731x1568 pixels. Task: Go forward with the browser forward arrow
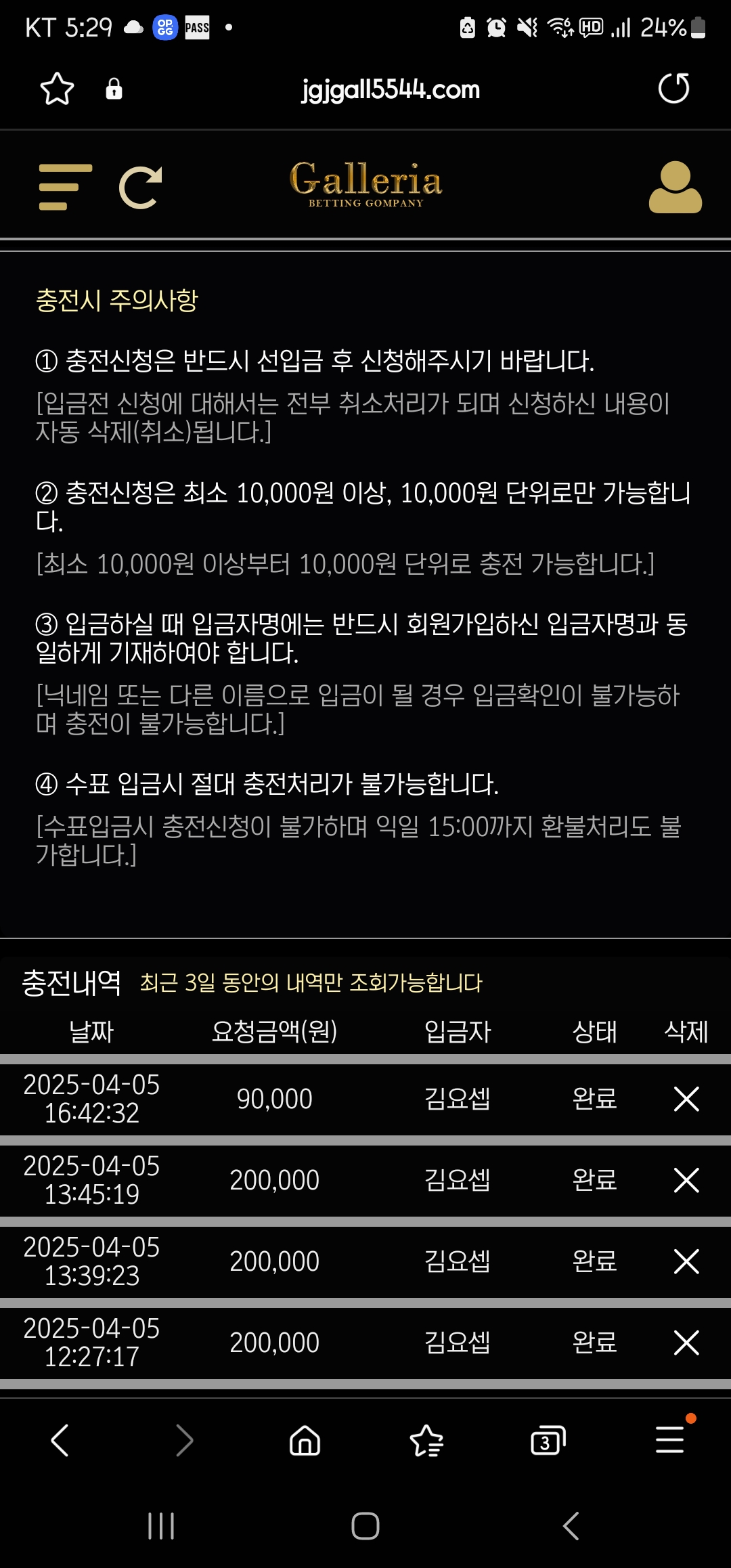click(183, 1440)
